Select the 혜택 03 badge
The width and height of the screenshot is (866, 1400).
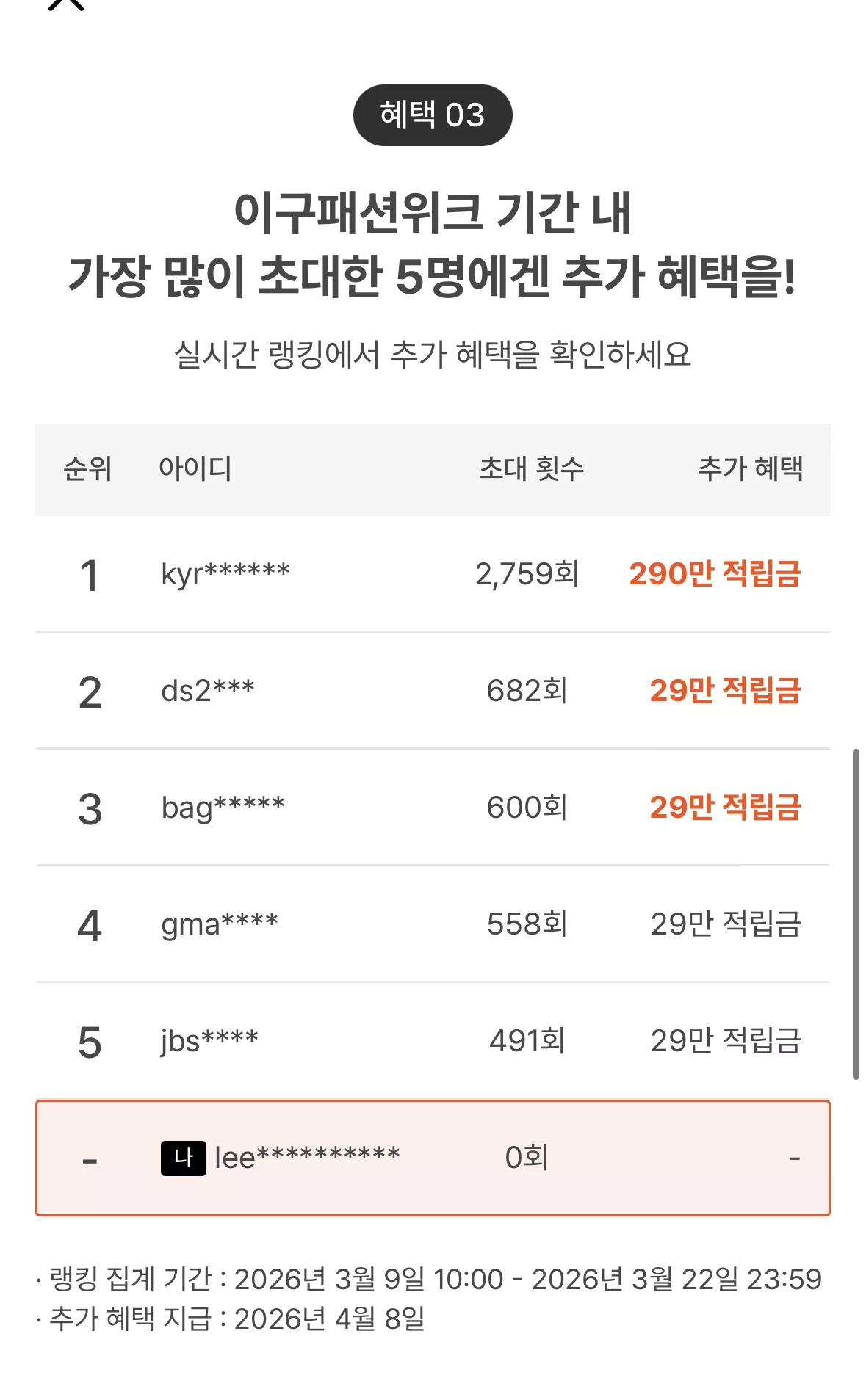433,114
